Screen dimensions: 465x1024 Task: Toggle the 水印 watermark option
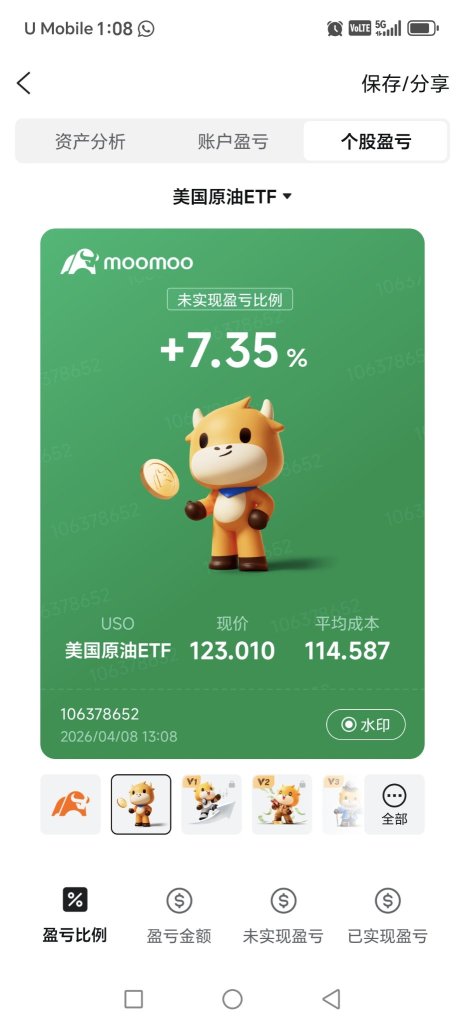[366, 724]
